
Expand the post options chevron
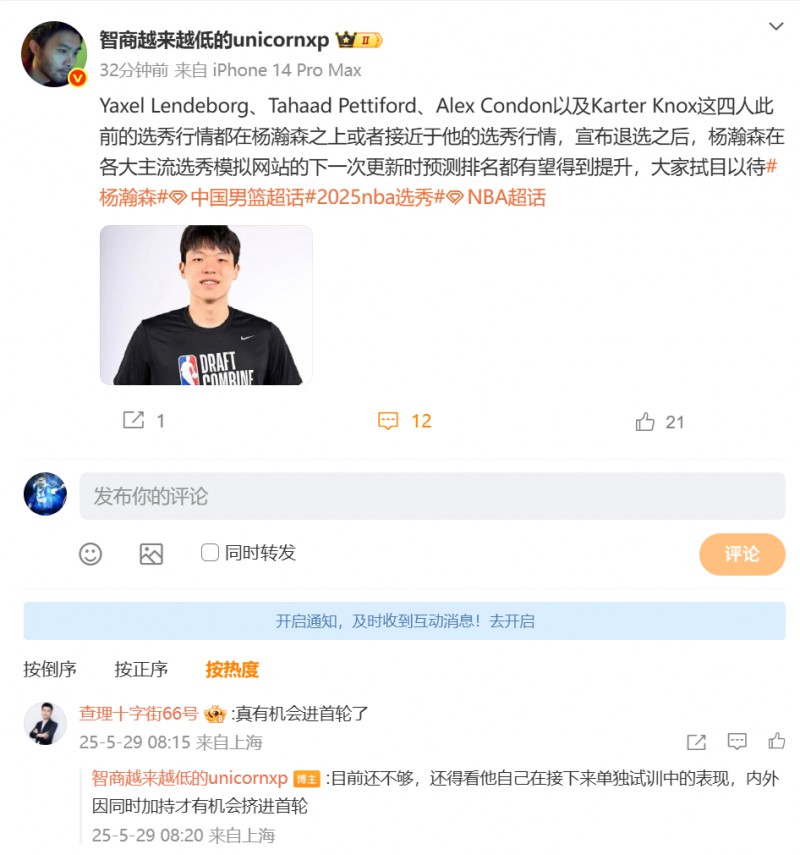tap(776, 27)
